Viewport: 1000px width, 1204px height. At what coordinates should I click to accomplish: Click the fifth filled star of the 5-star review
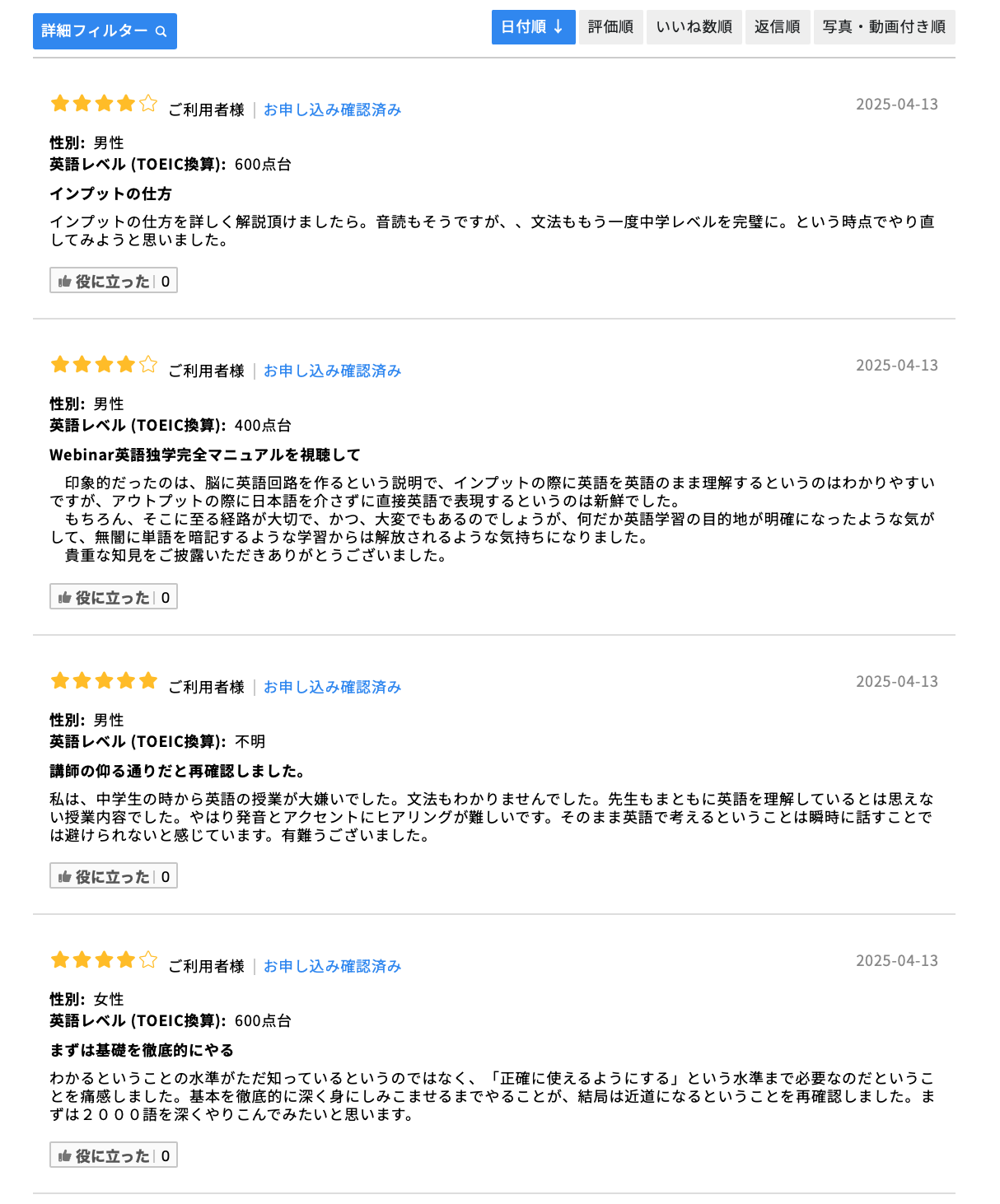coord(147,680)
